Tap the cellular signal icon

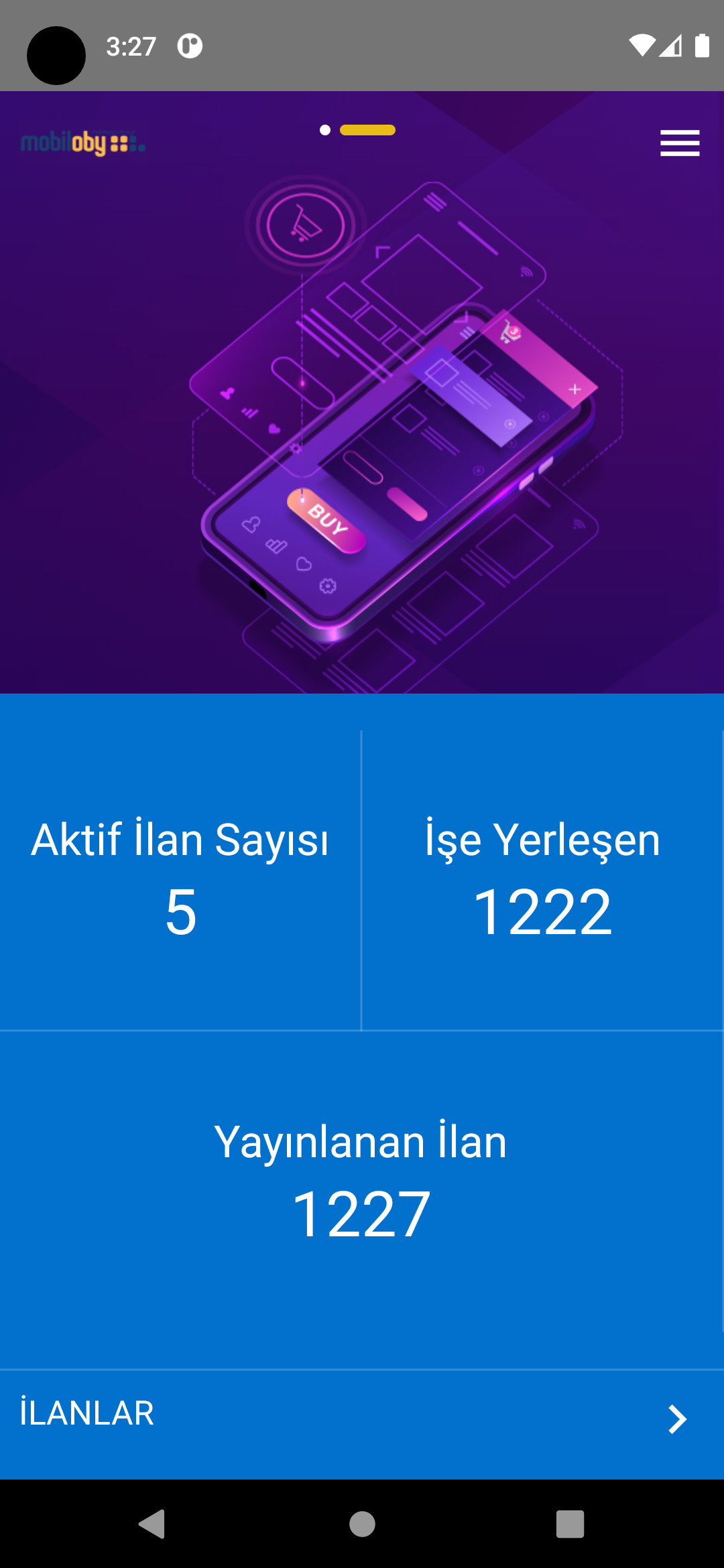tap(672, 47)
